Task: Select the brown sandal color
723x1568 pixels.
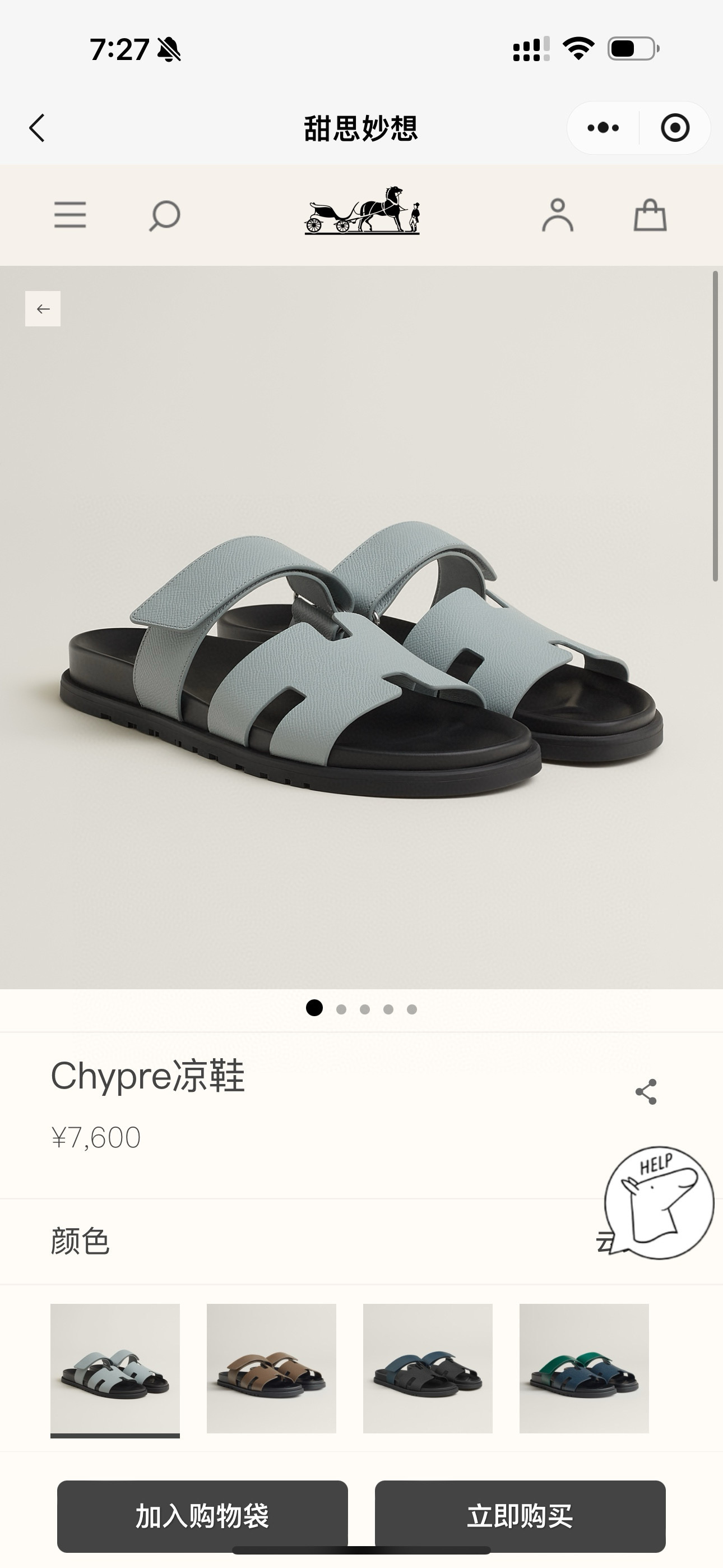Action: [x=271, y=1368]
